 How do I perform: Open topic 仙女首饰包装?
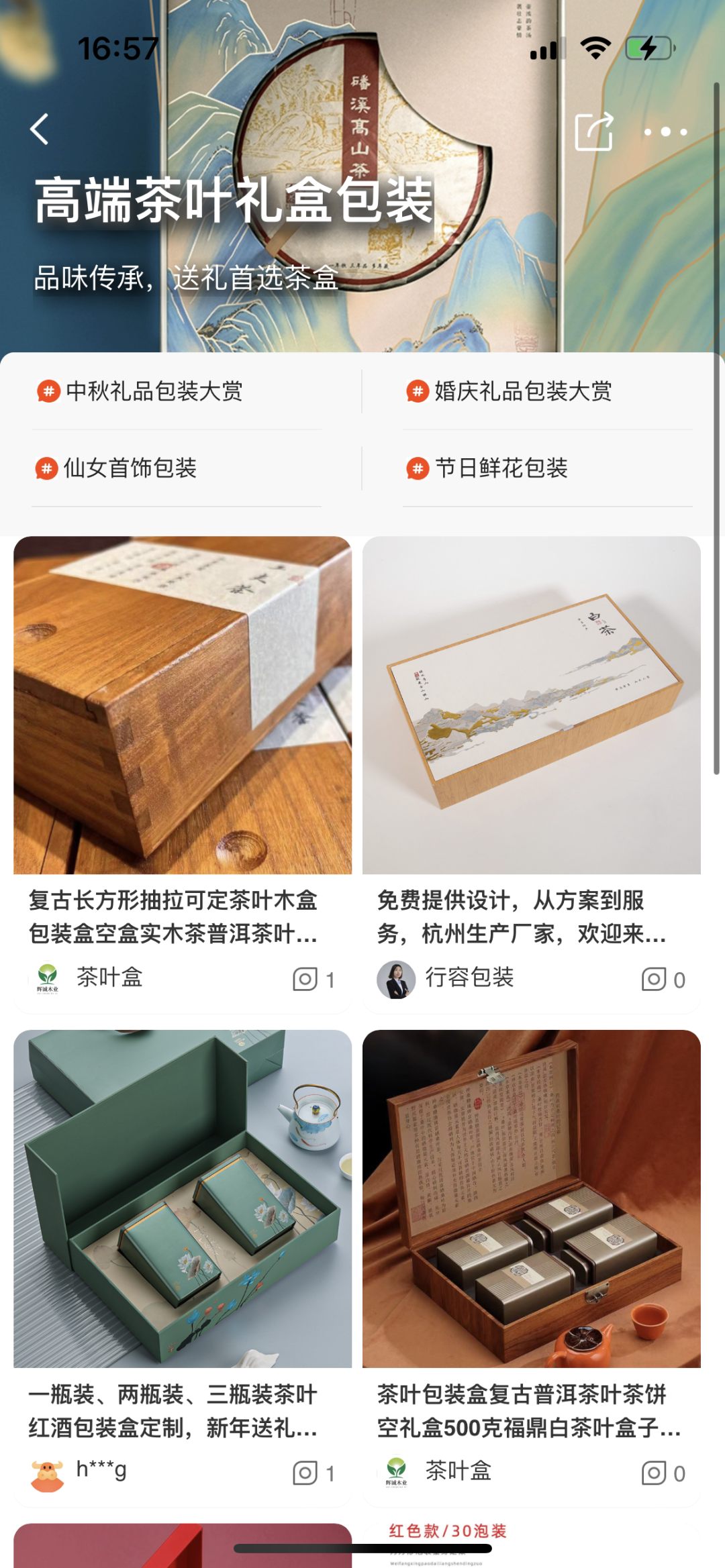tap(130, 468)
